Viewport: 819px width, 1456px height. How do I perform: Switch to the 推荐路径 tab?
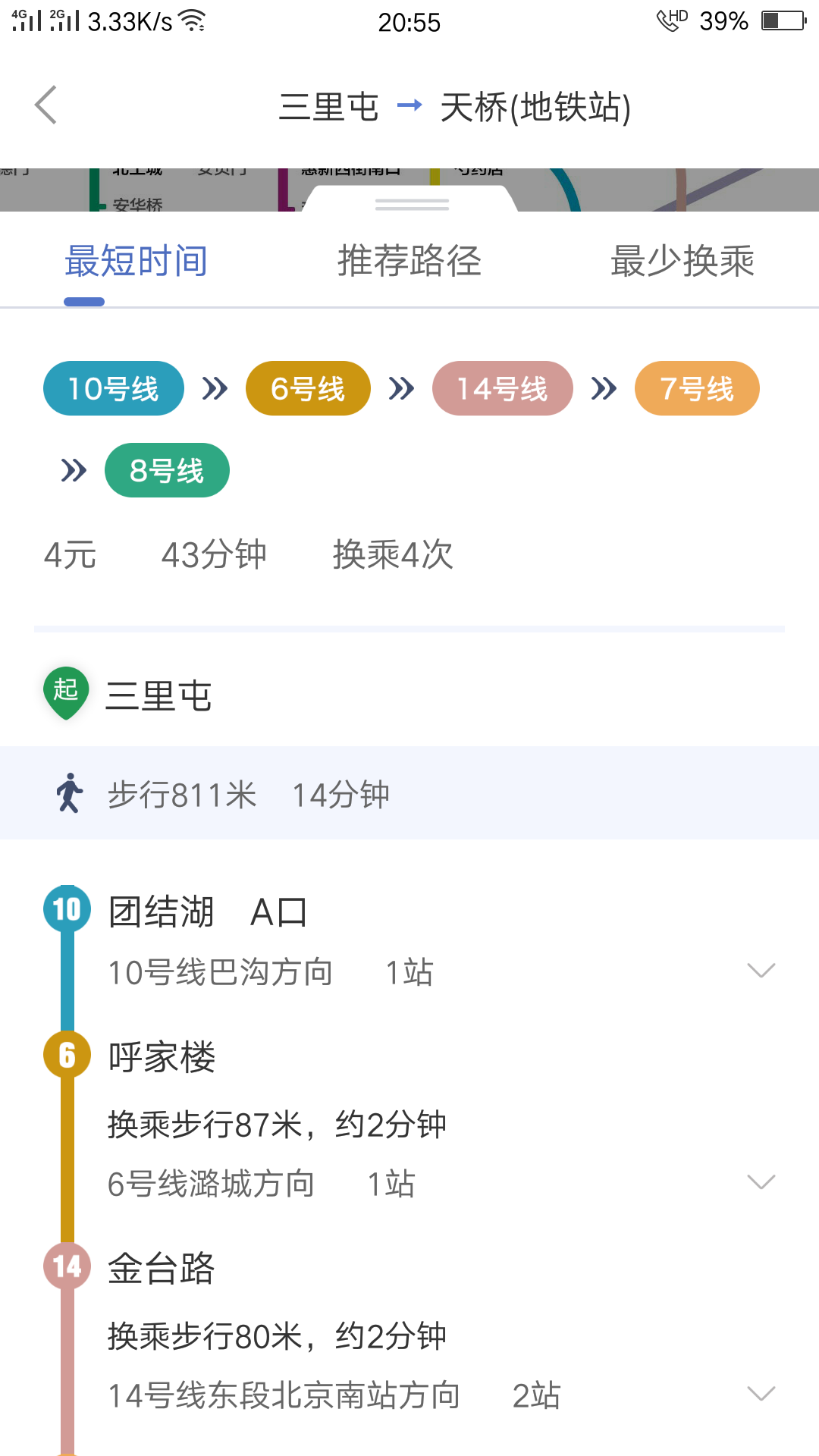409,262
